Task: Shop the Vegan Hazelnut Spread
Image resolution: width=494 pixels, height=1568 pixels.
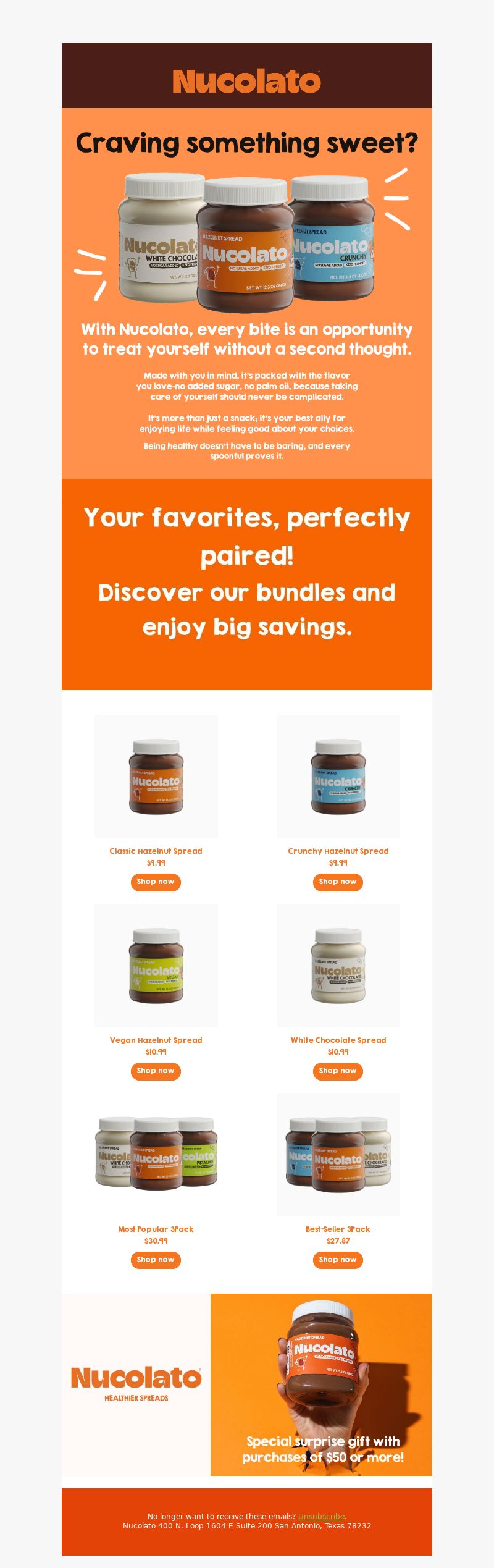Action: point(156,1071)
